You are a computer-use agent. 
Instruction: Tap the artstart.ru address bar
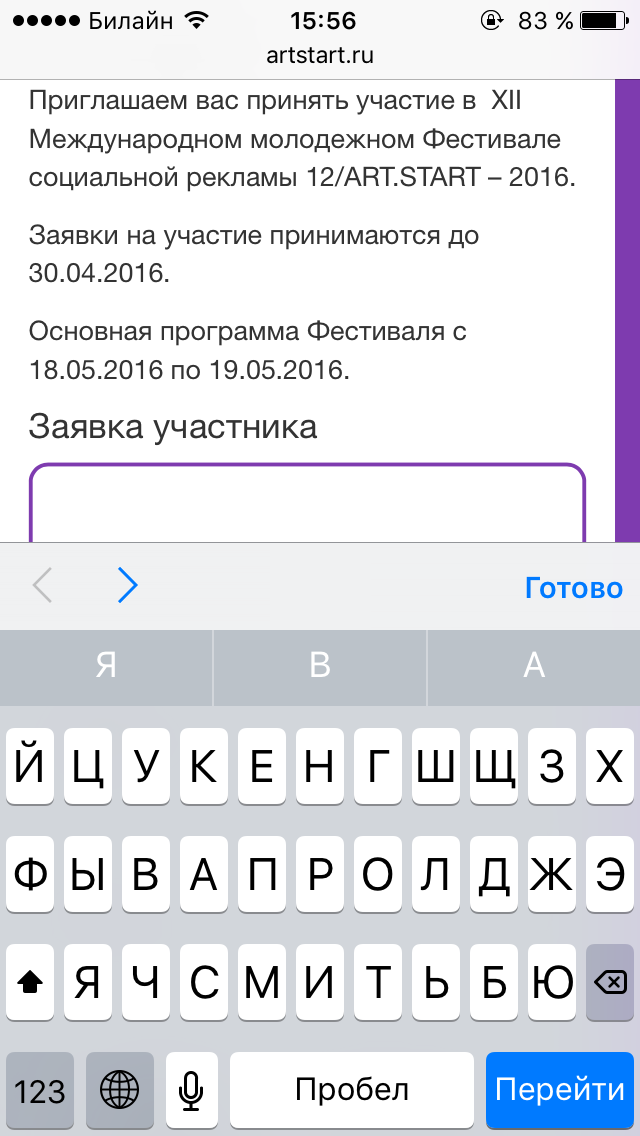point(320,55)
